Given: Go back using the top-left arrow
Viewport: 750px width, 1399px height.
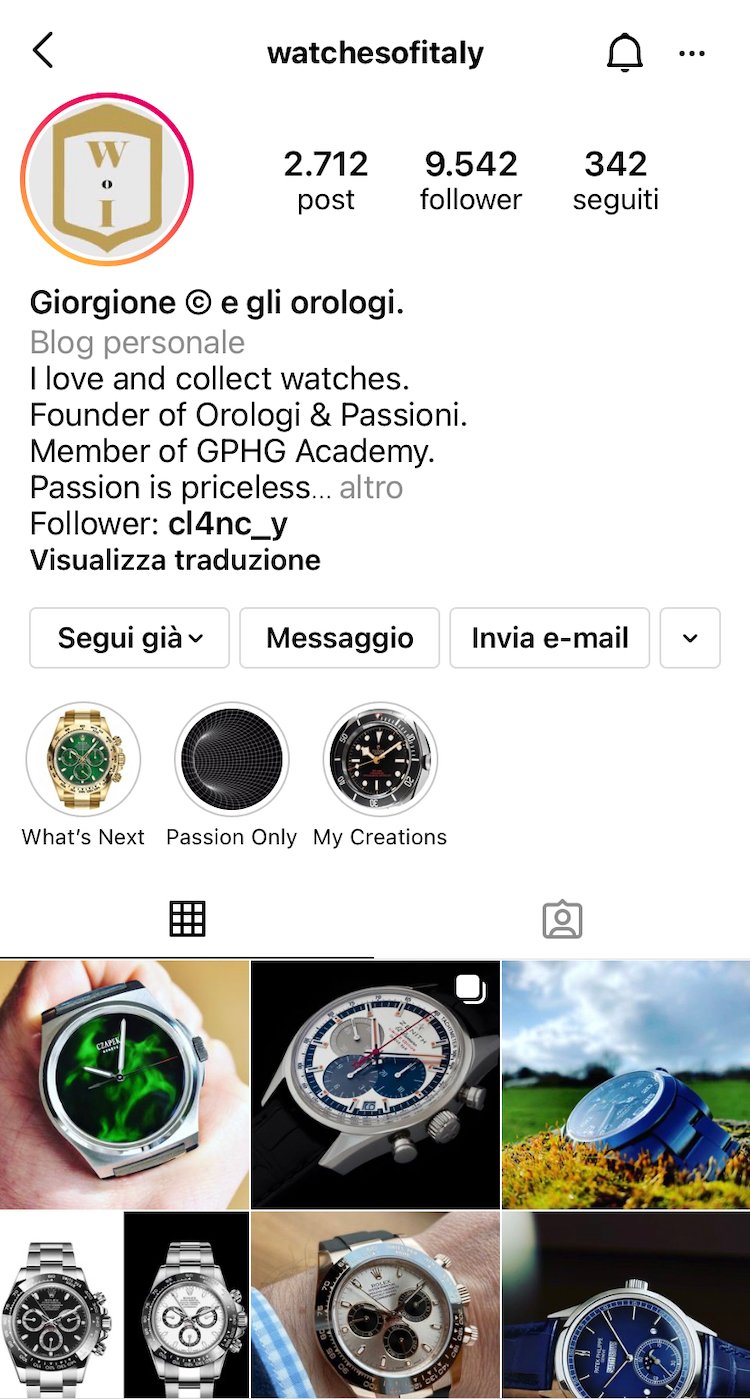Looking at the screenshot, I should pyautogui.click(x=42, y=51).
